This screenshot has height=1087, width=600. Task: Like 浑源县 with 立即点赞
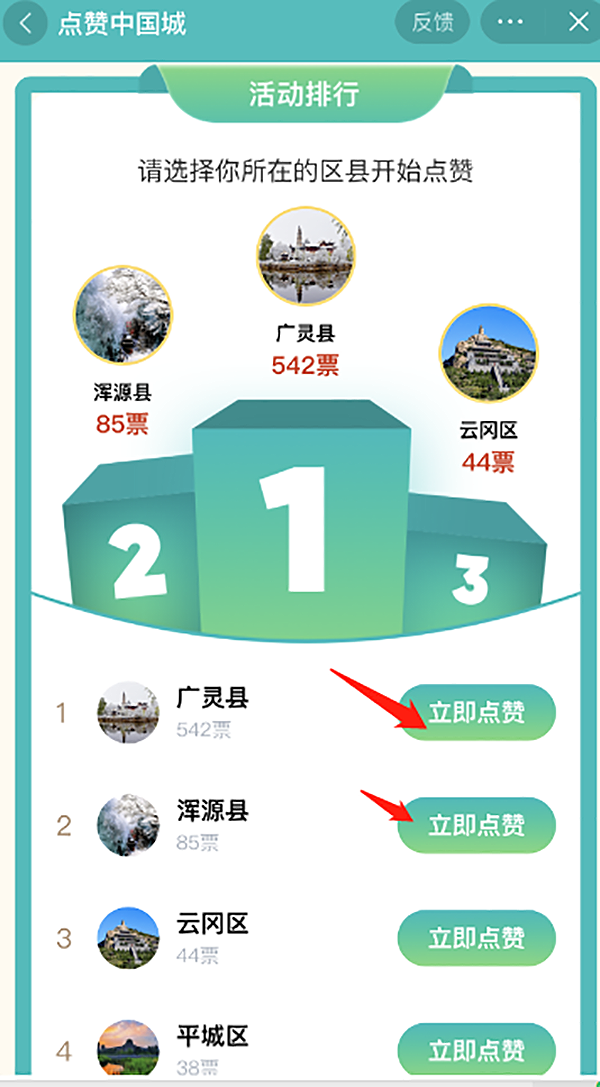coord(476,825)
